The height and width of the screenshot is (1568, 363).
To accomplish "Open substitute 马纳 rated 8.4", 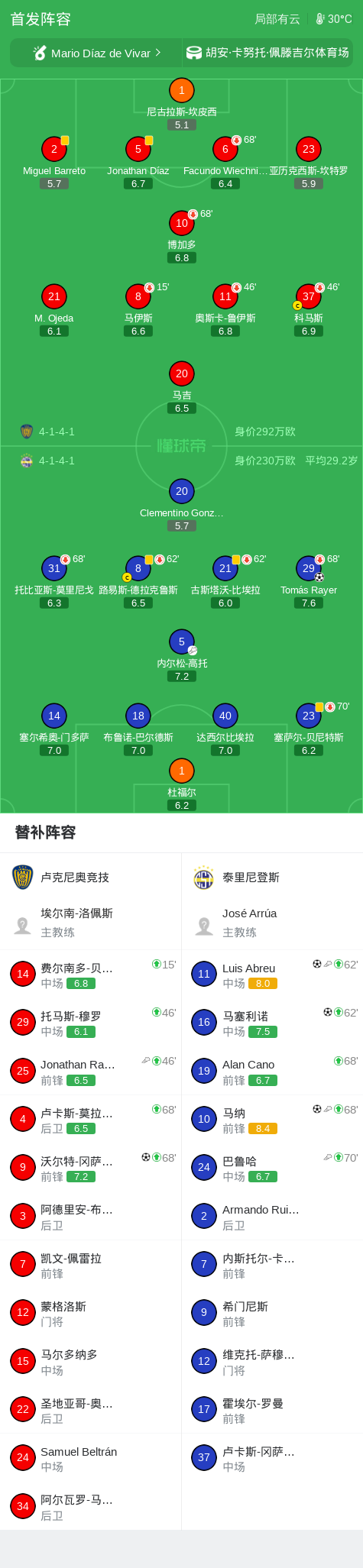I will (272, 1120).
